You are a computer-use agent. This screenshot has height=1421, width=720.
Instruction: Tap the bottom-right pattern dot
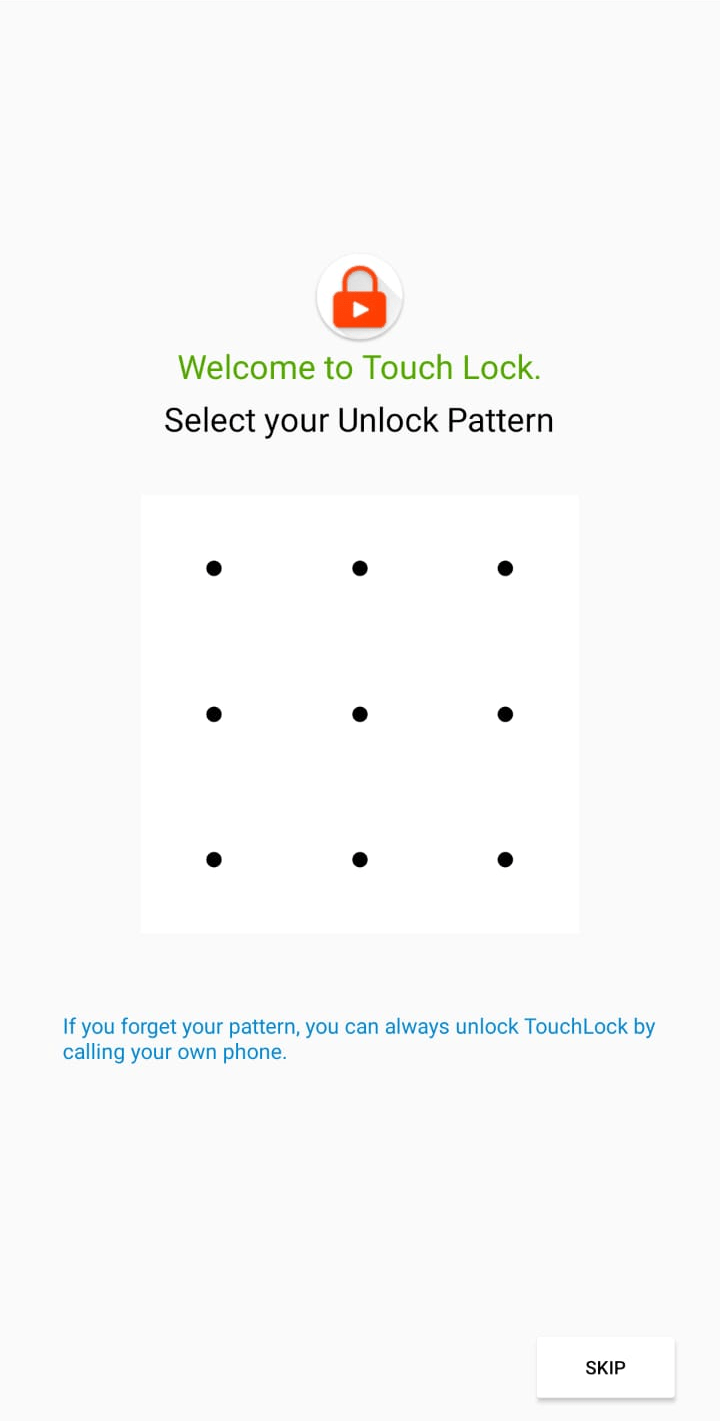(x=505, y=859)
